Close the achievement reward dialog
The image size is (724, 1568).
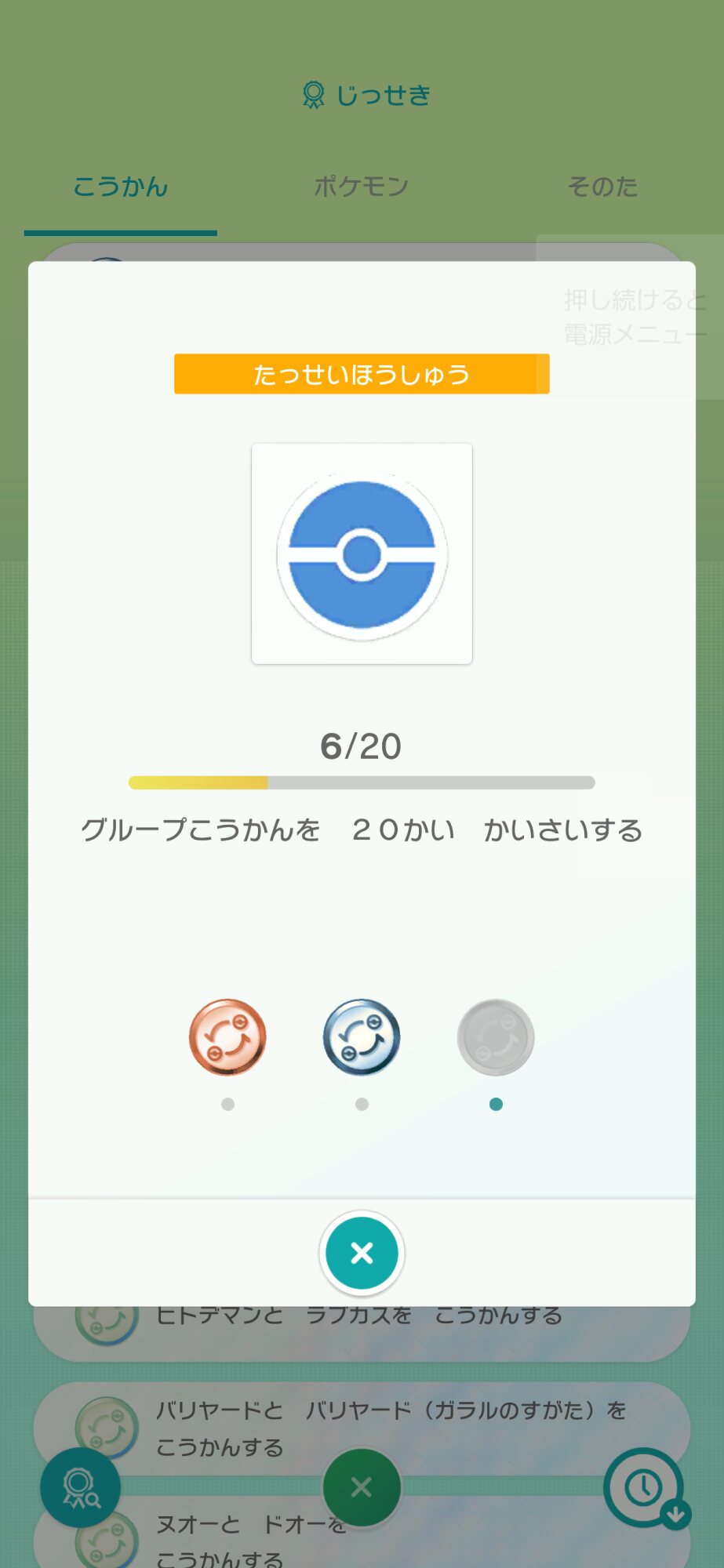pyautogui.click(x=362, y=1253)
